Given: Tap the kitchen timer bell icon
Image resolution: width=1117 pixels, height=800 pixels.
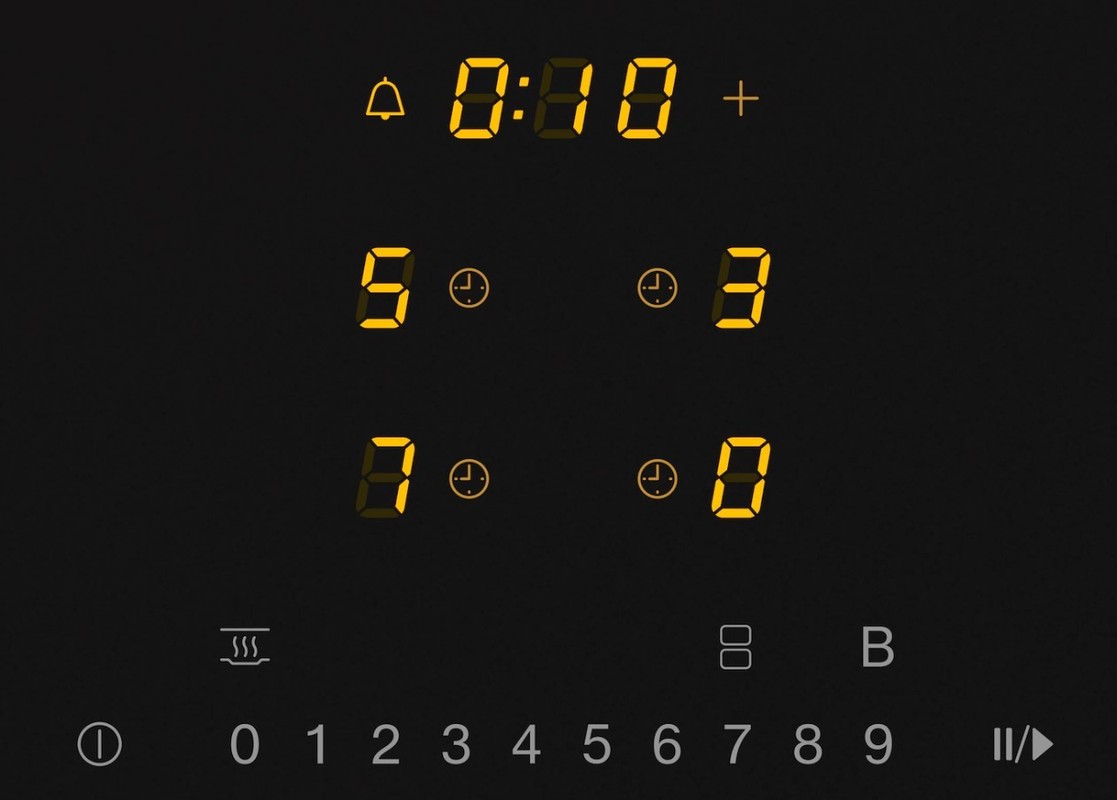Looking at the screenshot, I should click(x=385, y=100).
